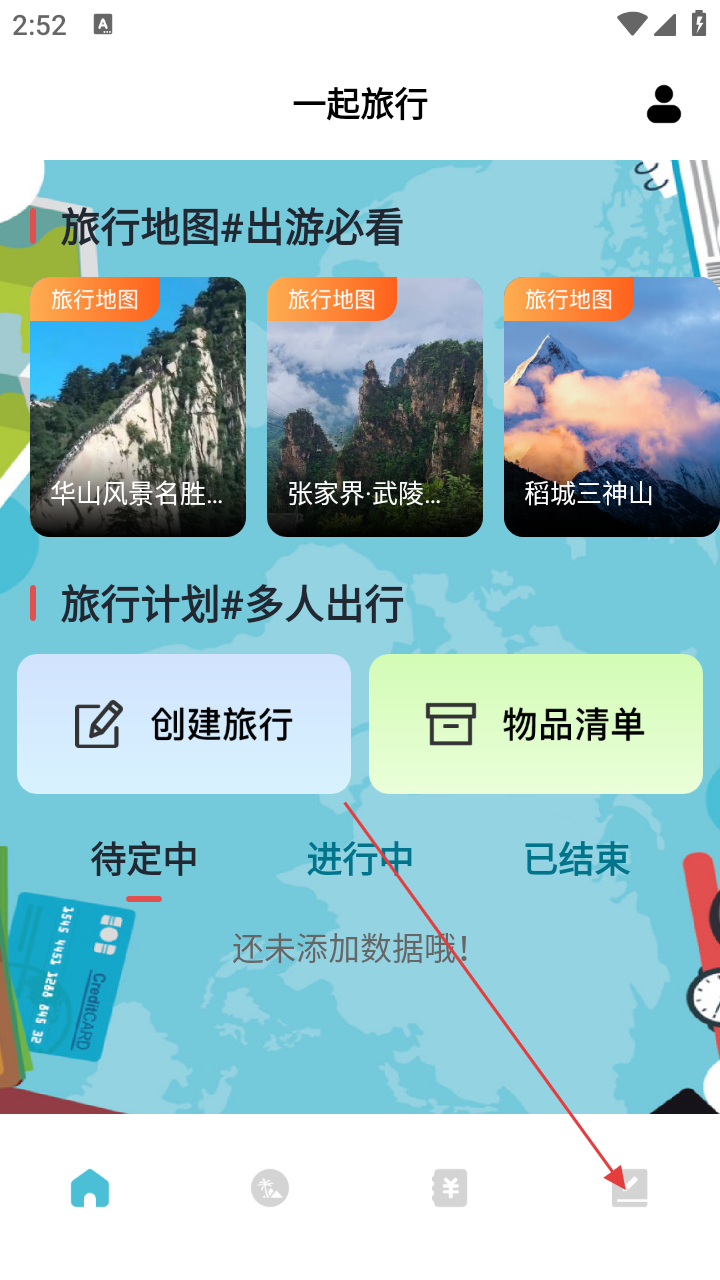
Task: Open the checklist tab in the bottom bar
Action: 630,1188
